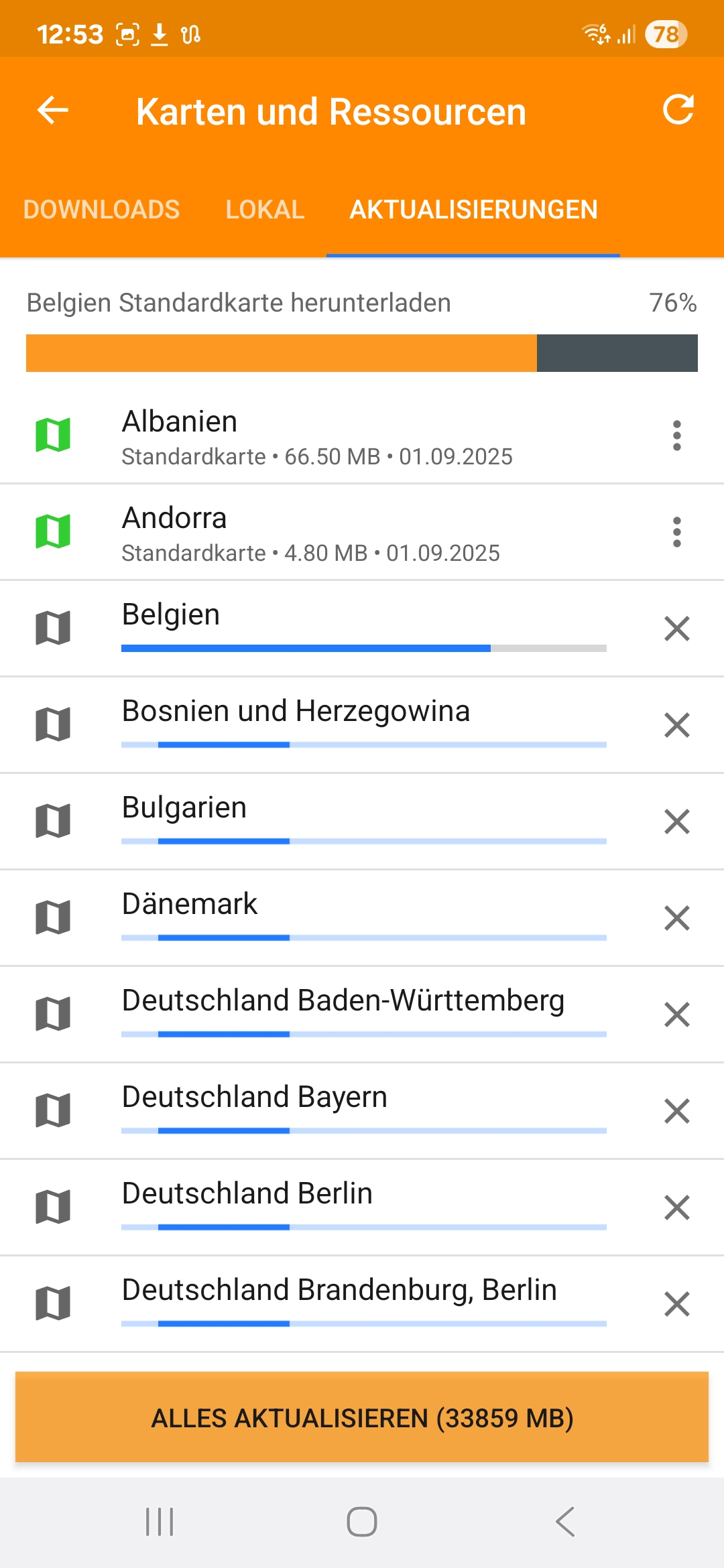Switch to the Downloads tab
724x1568 pixels.
click(101, 210)
